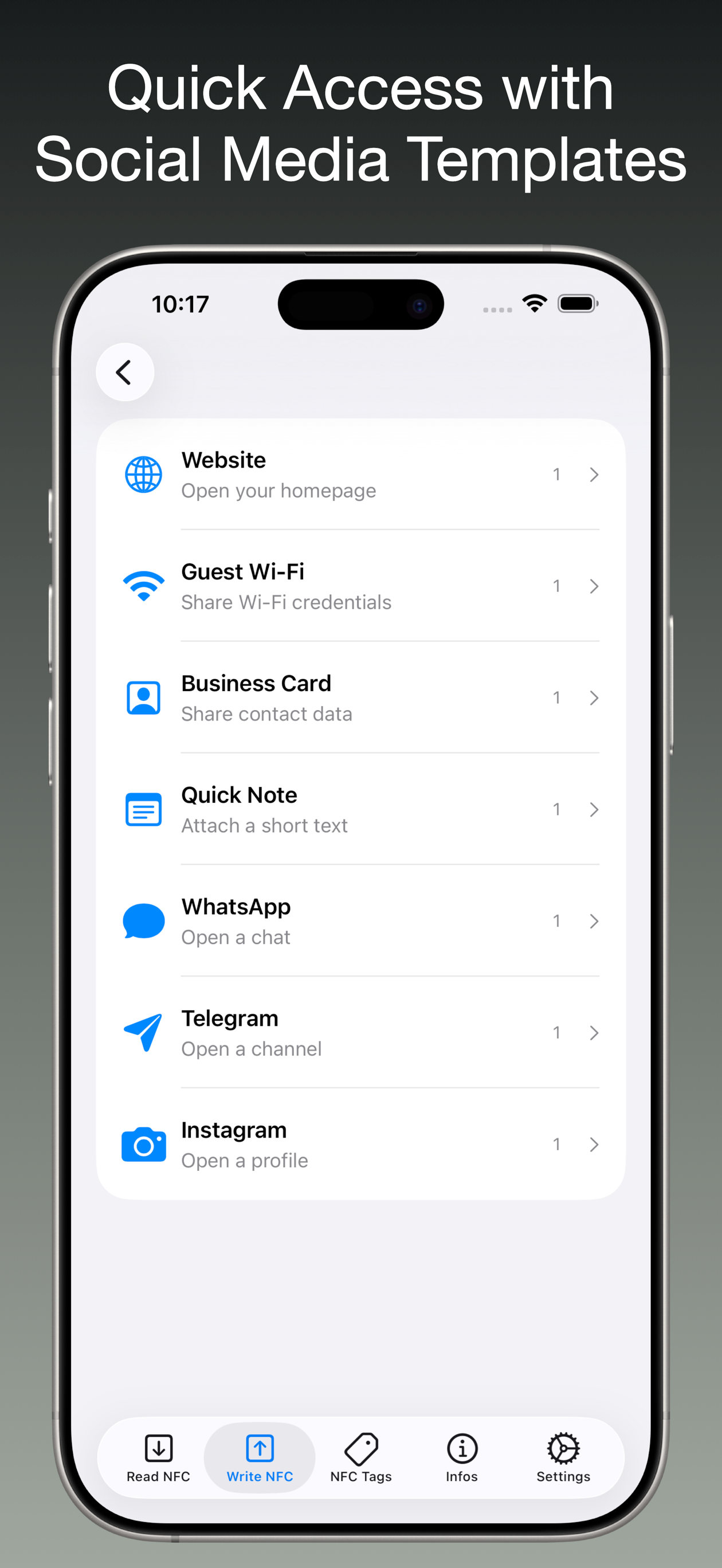Tap the WhatsApp chat bubble icon

(144, 921)
